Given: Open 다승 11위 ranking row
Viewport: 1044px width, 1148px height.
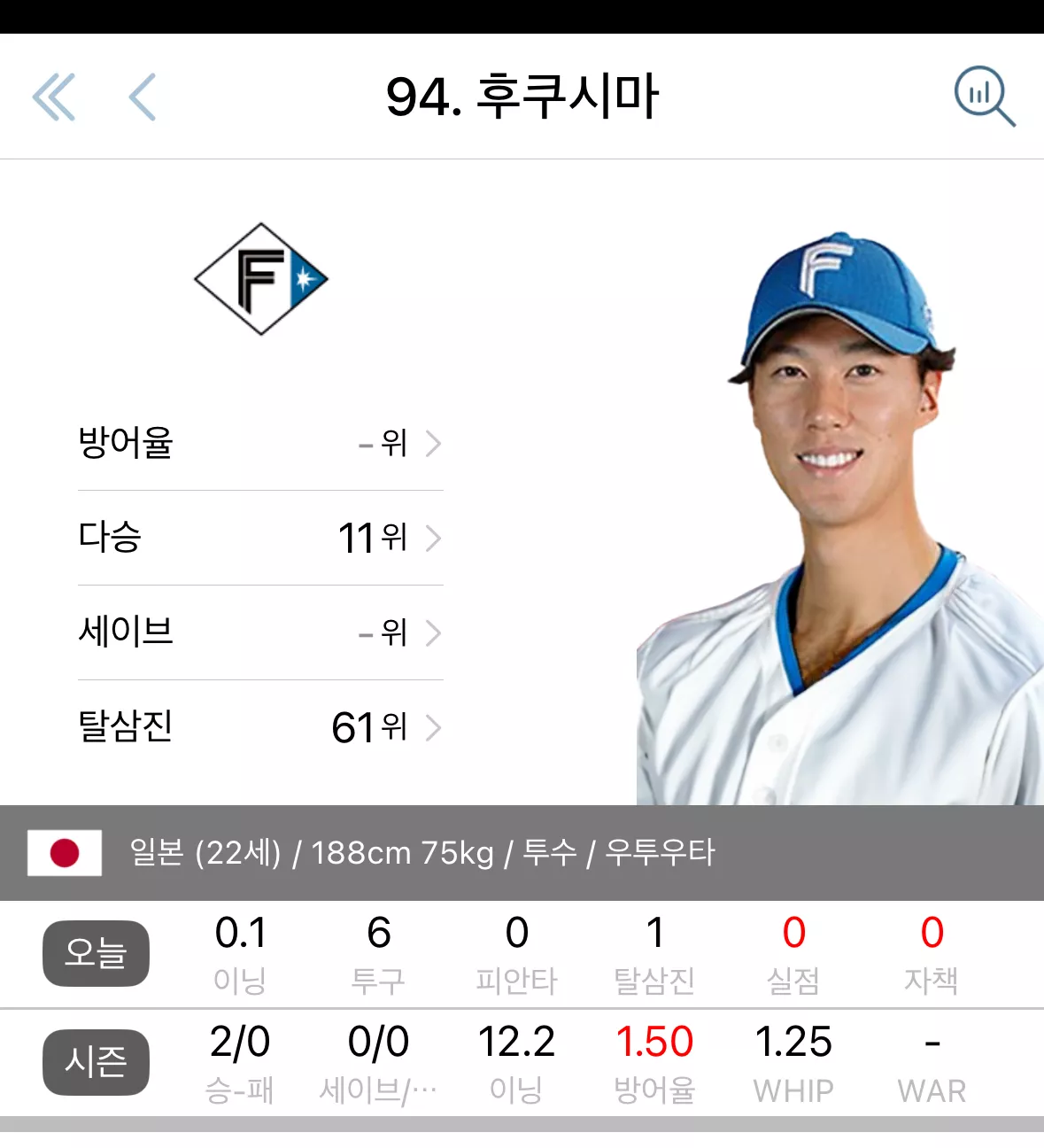Looking at the screenshot, I should click(260, 538).
